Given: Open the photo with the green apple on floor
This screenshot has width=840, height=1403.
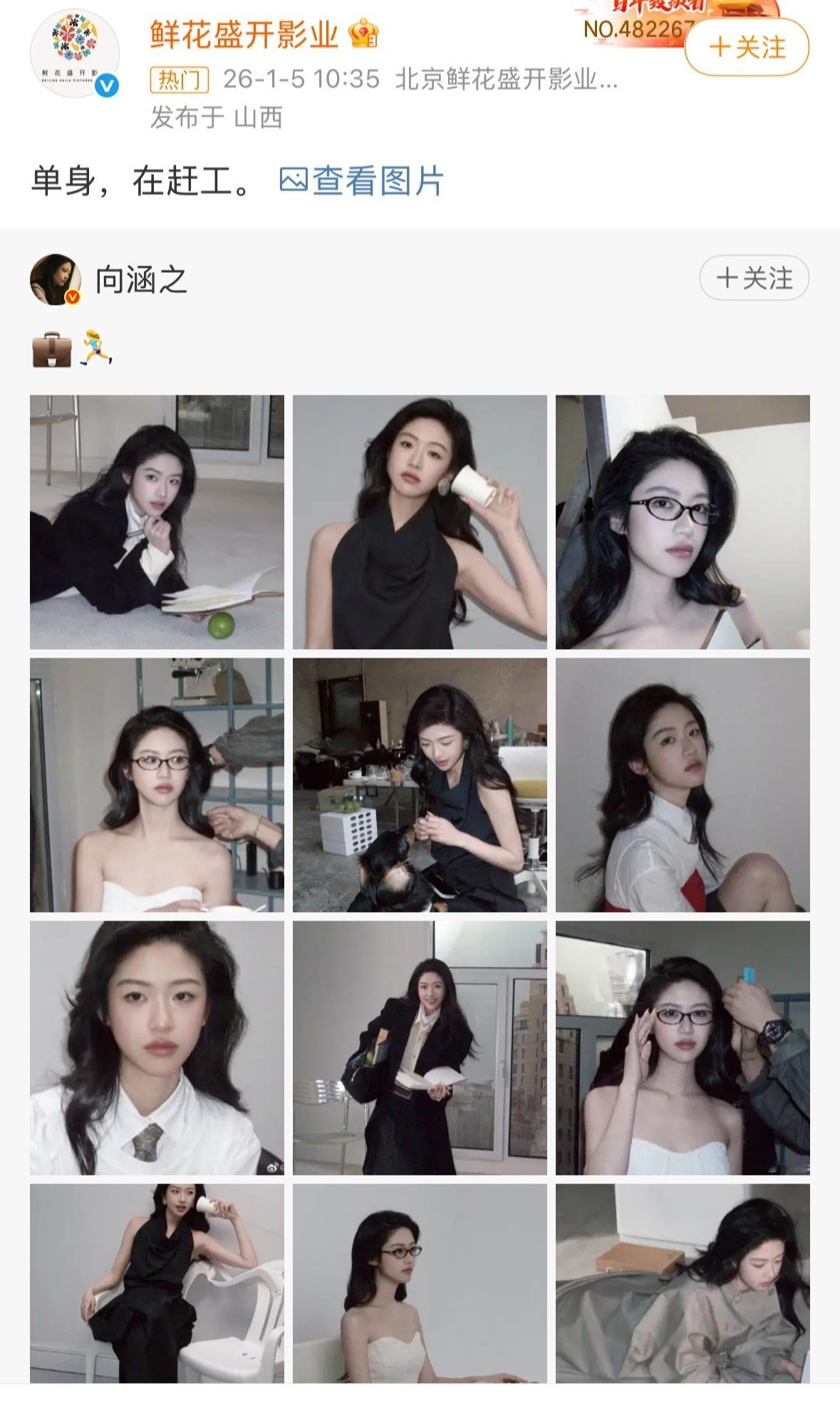Looking at the screenshot, I should pyautogui.click(x=157, y=522).
